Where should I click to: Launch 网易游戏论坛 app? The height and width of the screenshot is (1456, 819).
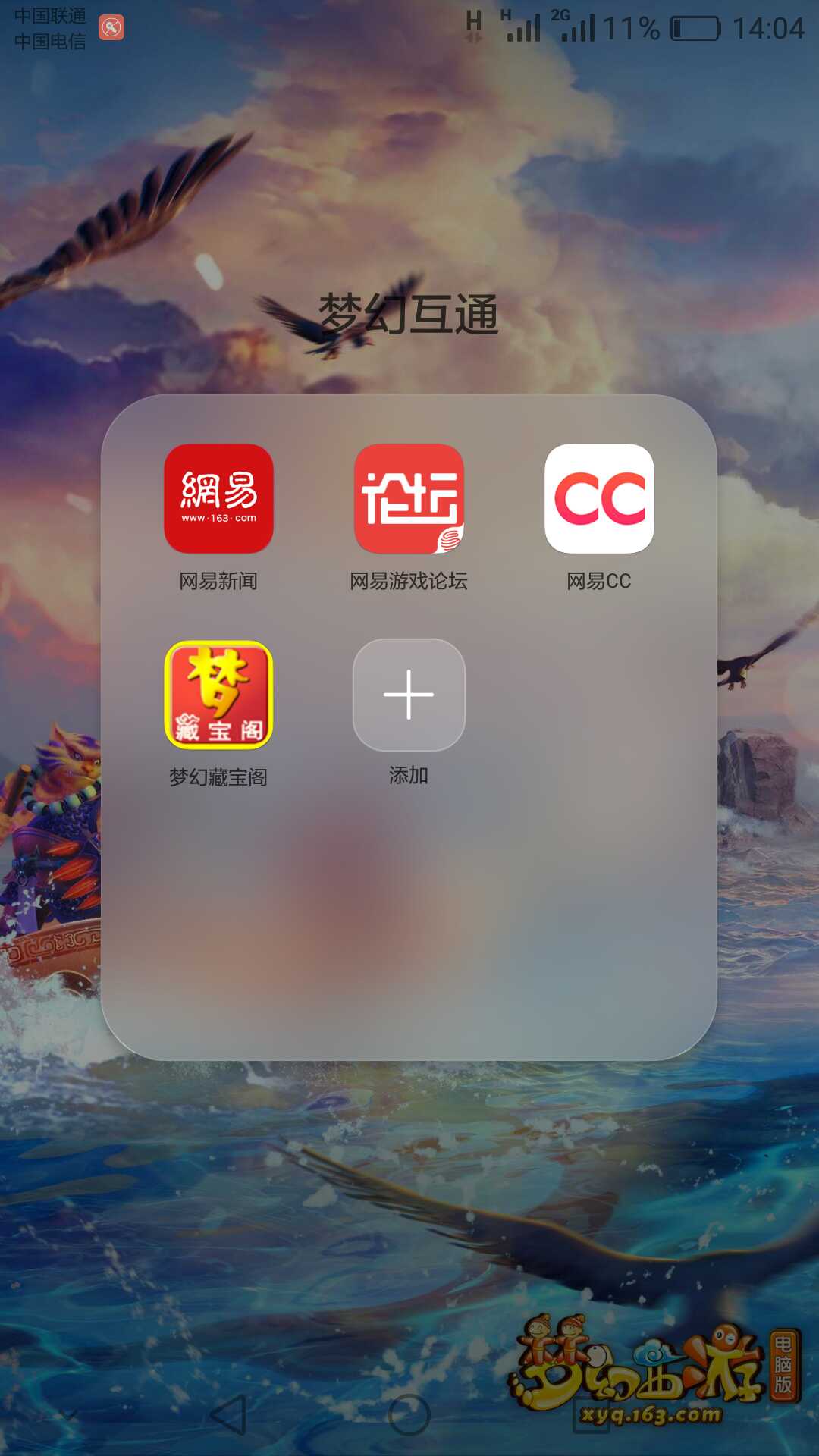tap(409, 498)
